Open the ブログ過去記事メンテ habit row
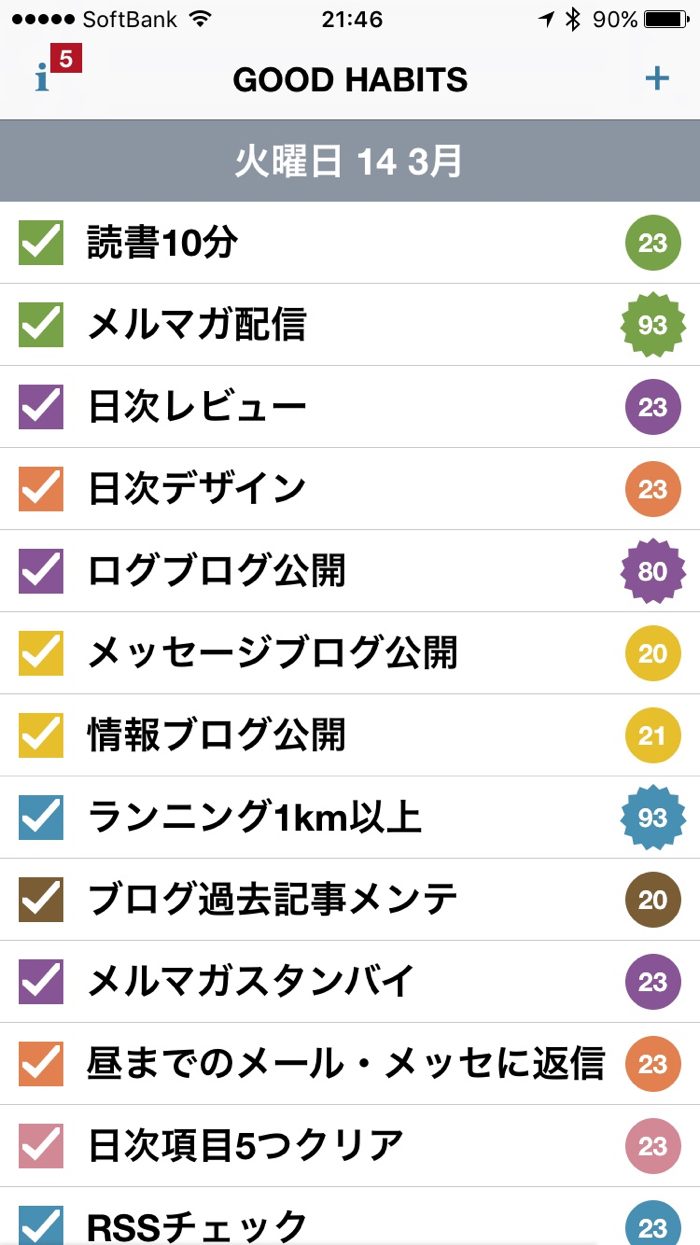The width and height of the screenshot is (700, 1245). pos(272,899)
